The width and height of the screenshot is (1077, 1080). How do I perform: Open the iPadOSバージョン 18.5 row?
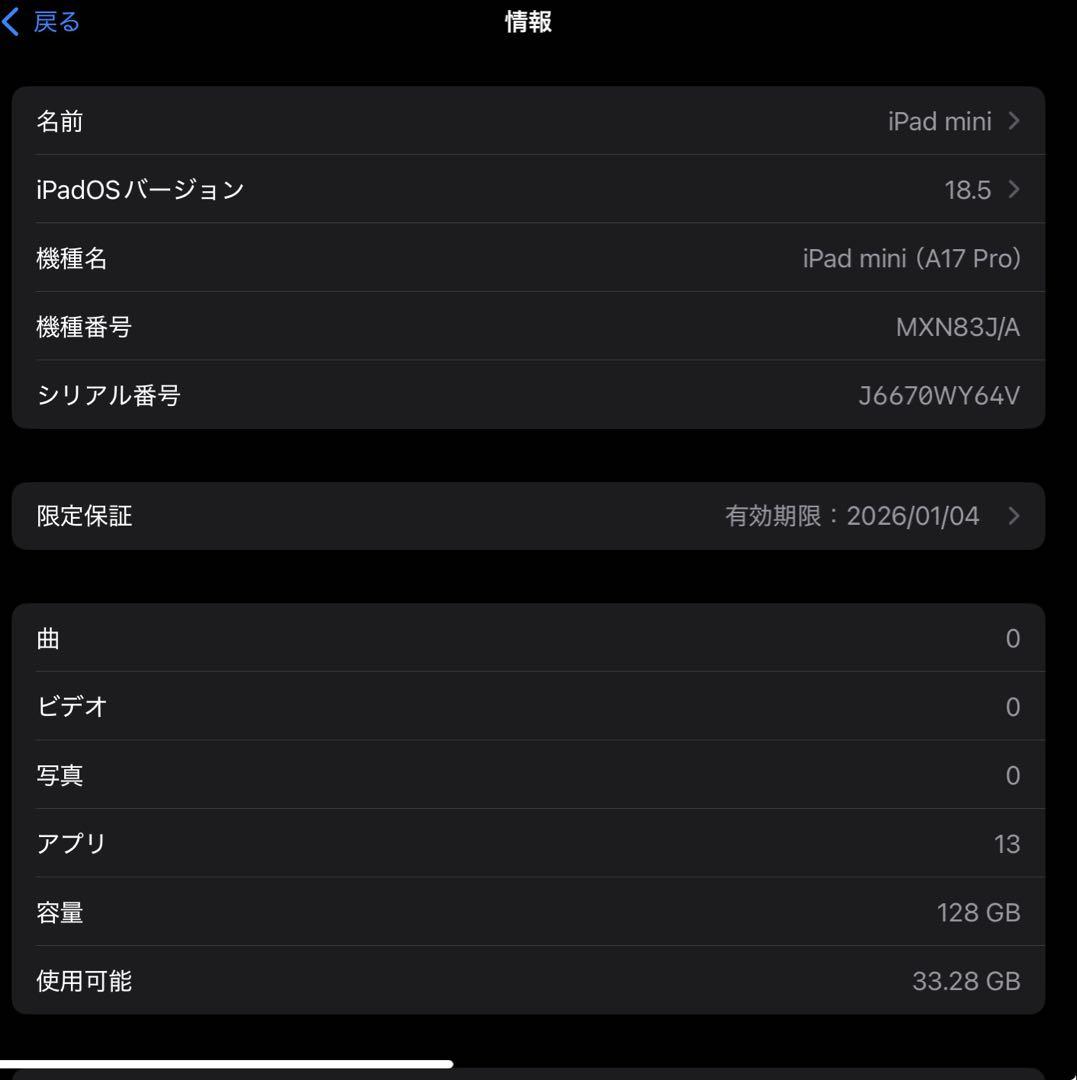click(x=528, y=189)
